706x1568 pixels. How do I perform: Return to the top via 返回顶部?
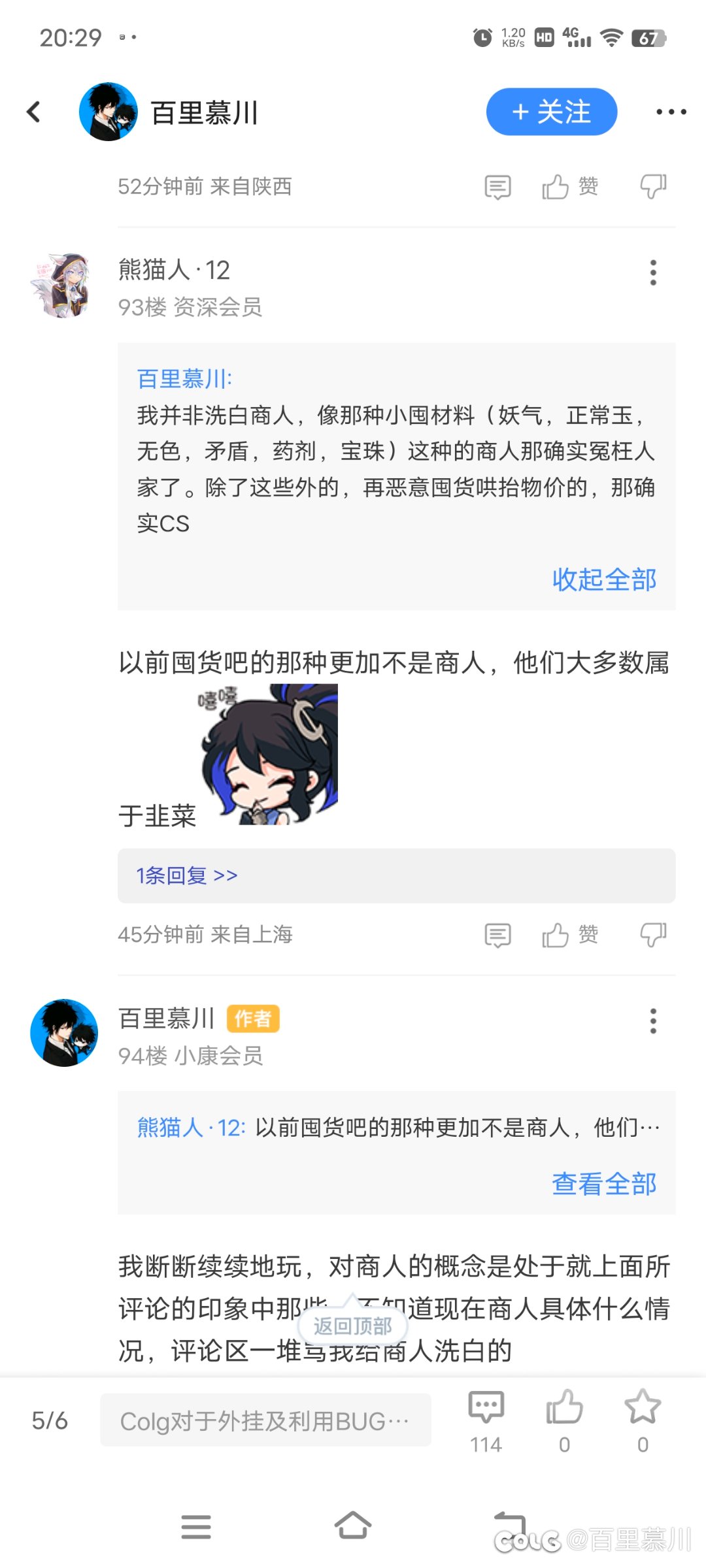pyautogui.click(x=352, y=1326)
